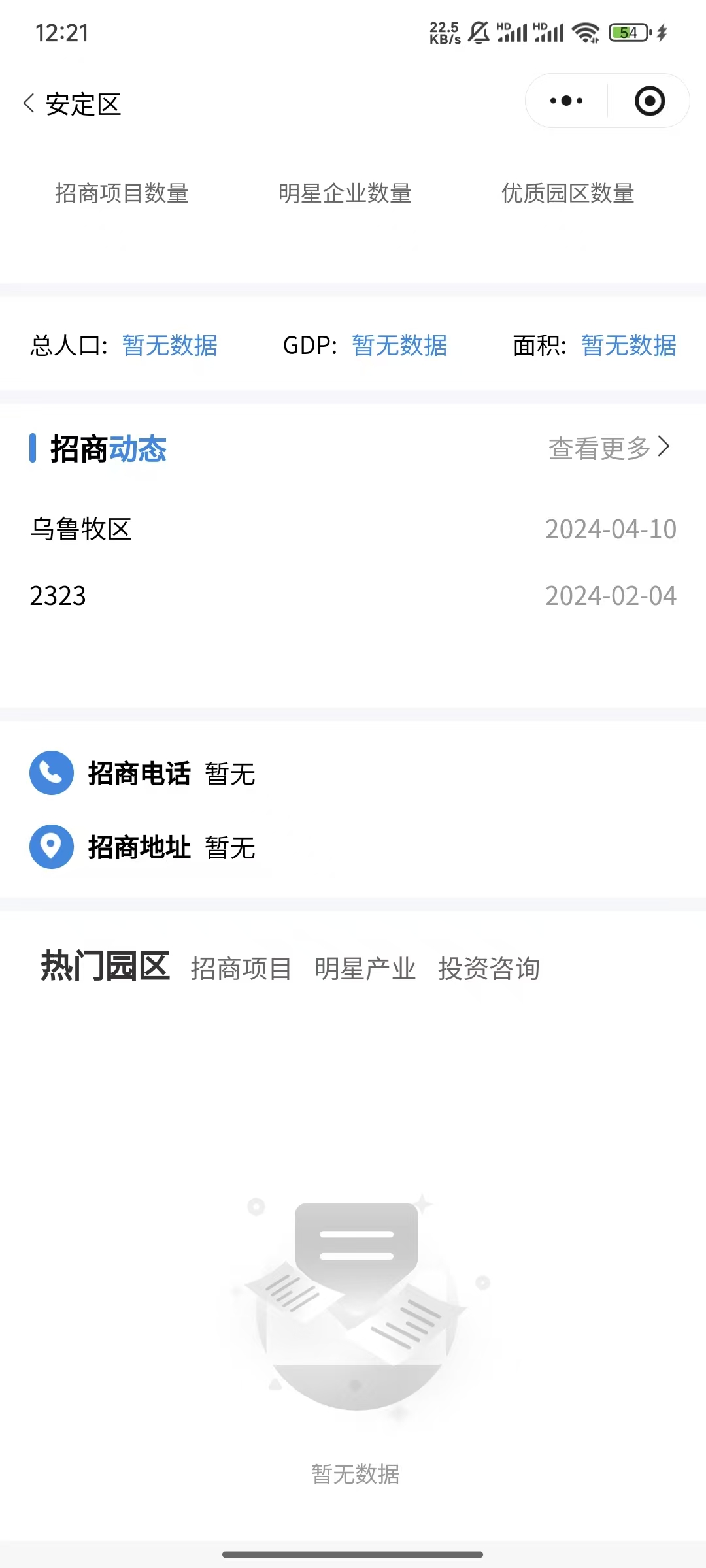Close the mini program via circle icon
706x1568 pixels.
[x=649, y=101]
